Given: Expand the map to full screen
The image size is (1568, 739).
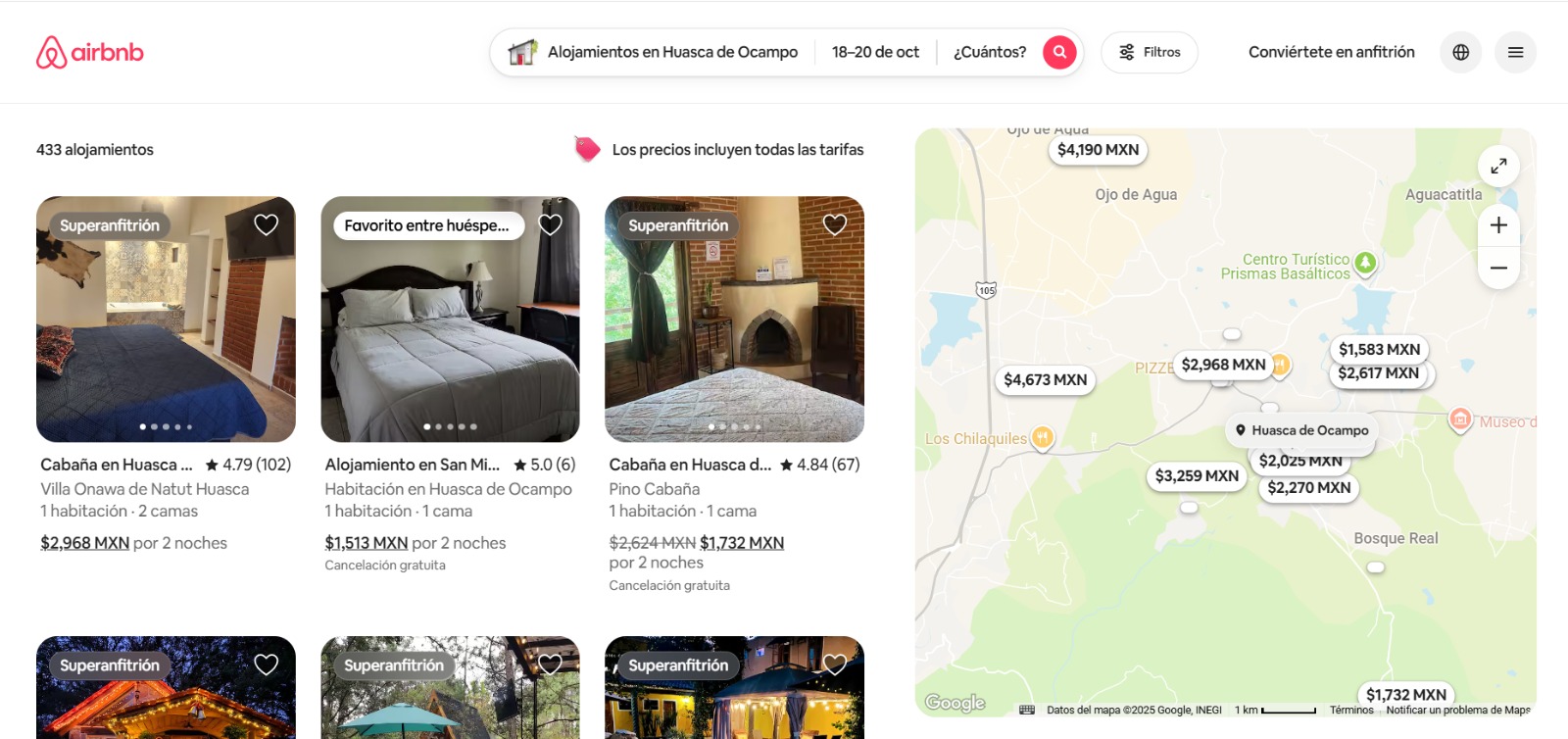Looking at the screenshot, I should tap(1498, 167).
